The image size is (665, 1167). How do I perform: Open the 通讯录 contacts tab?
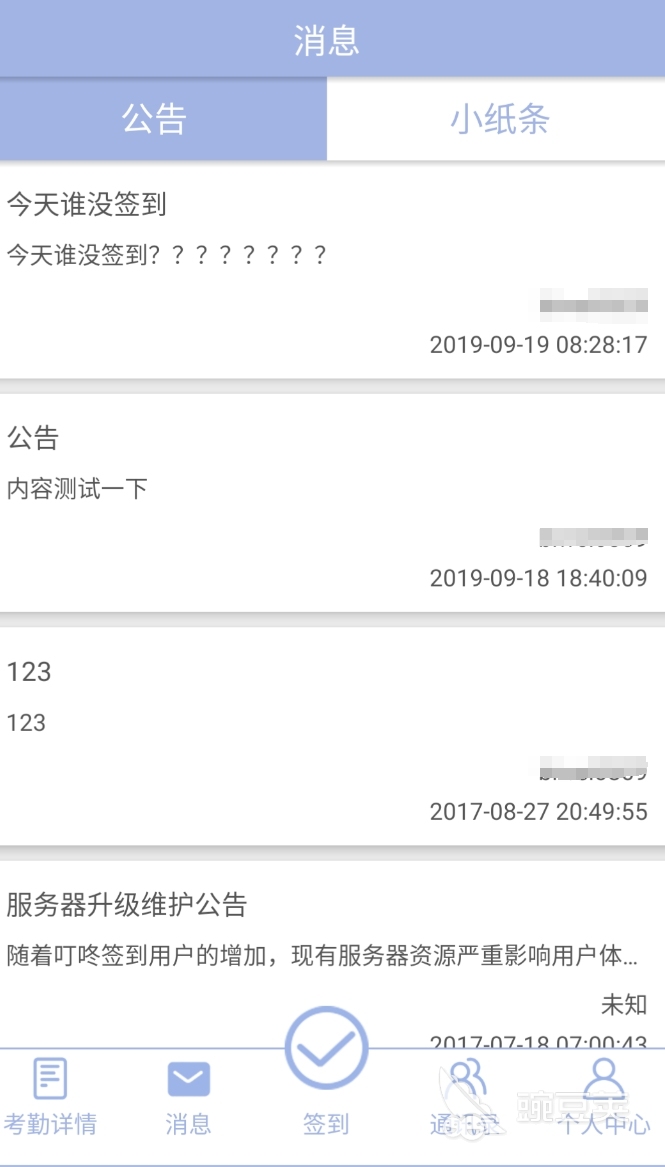(x=465, y=1097)
